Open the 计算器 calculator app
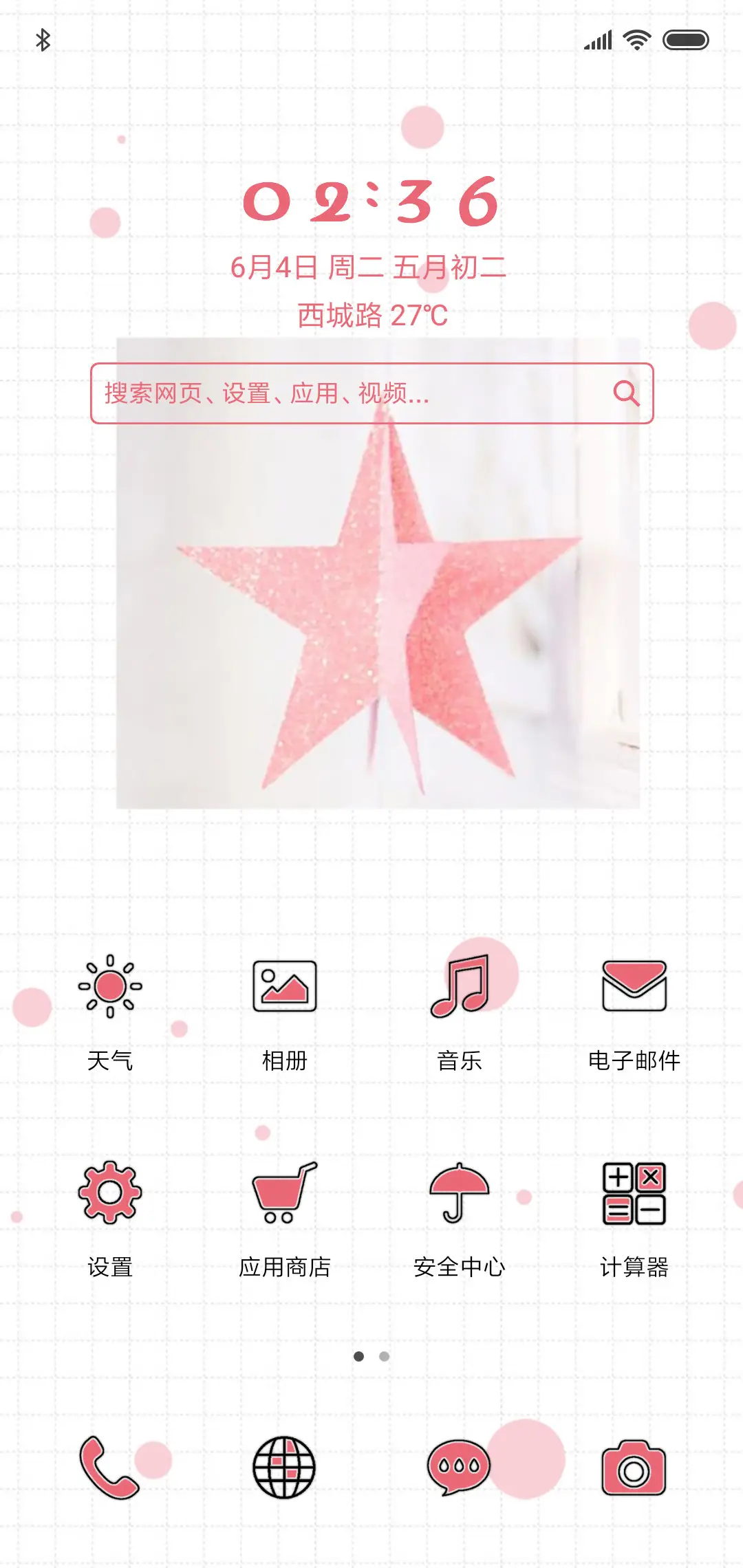 click(x=633, y=1195)
